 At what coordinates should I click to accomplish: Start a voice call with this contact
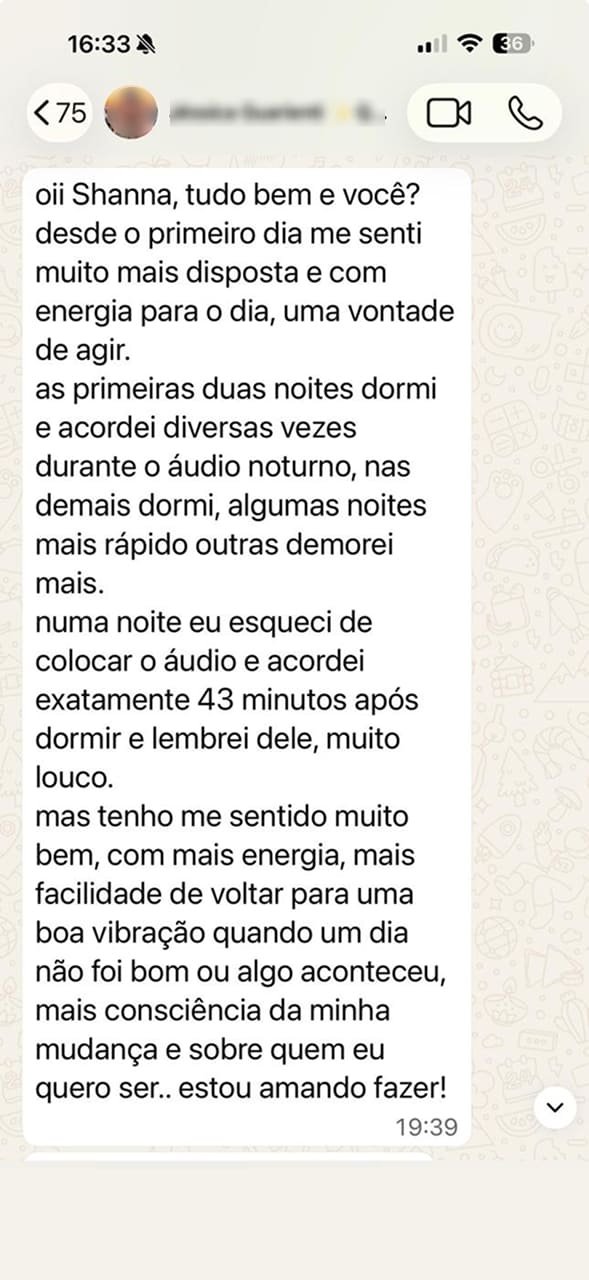(x=525, y=113)
